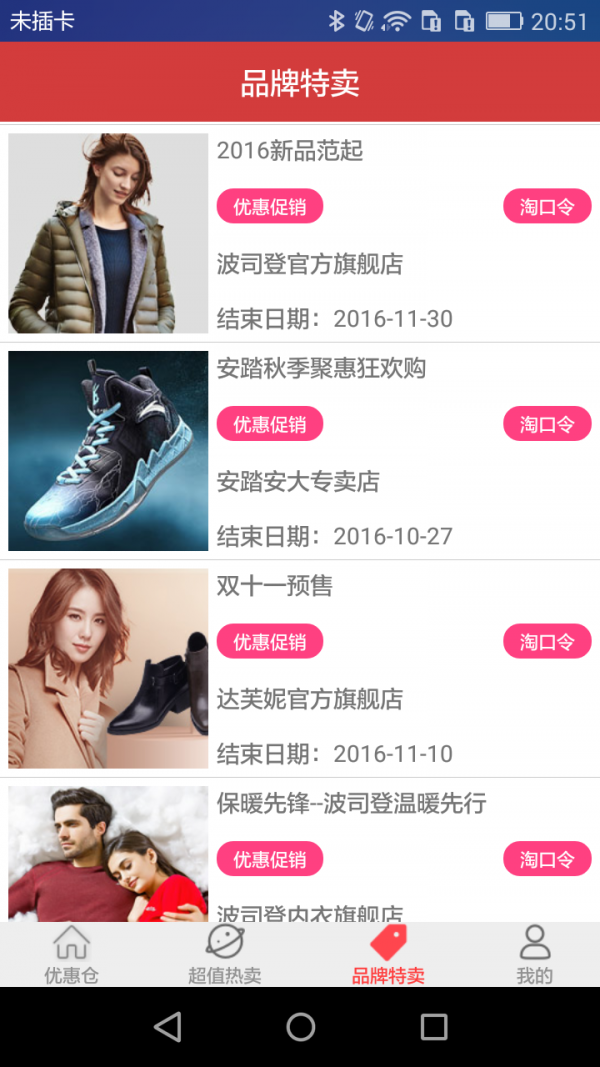Open the 超值热卖 tab

tap(225, 954)
